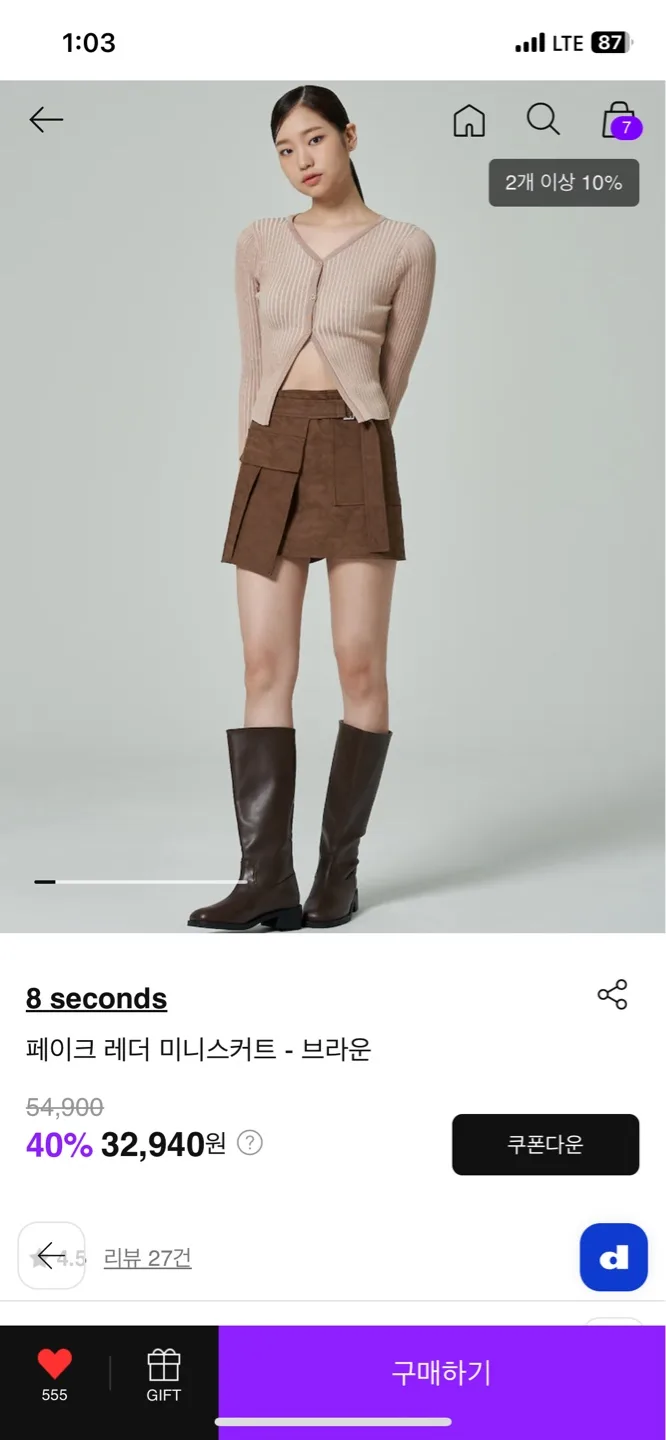Go back using the top-left arrow
Image resolution: width=666 pixels, height=1440 pixels.
(x=46, y=120)
